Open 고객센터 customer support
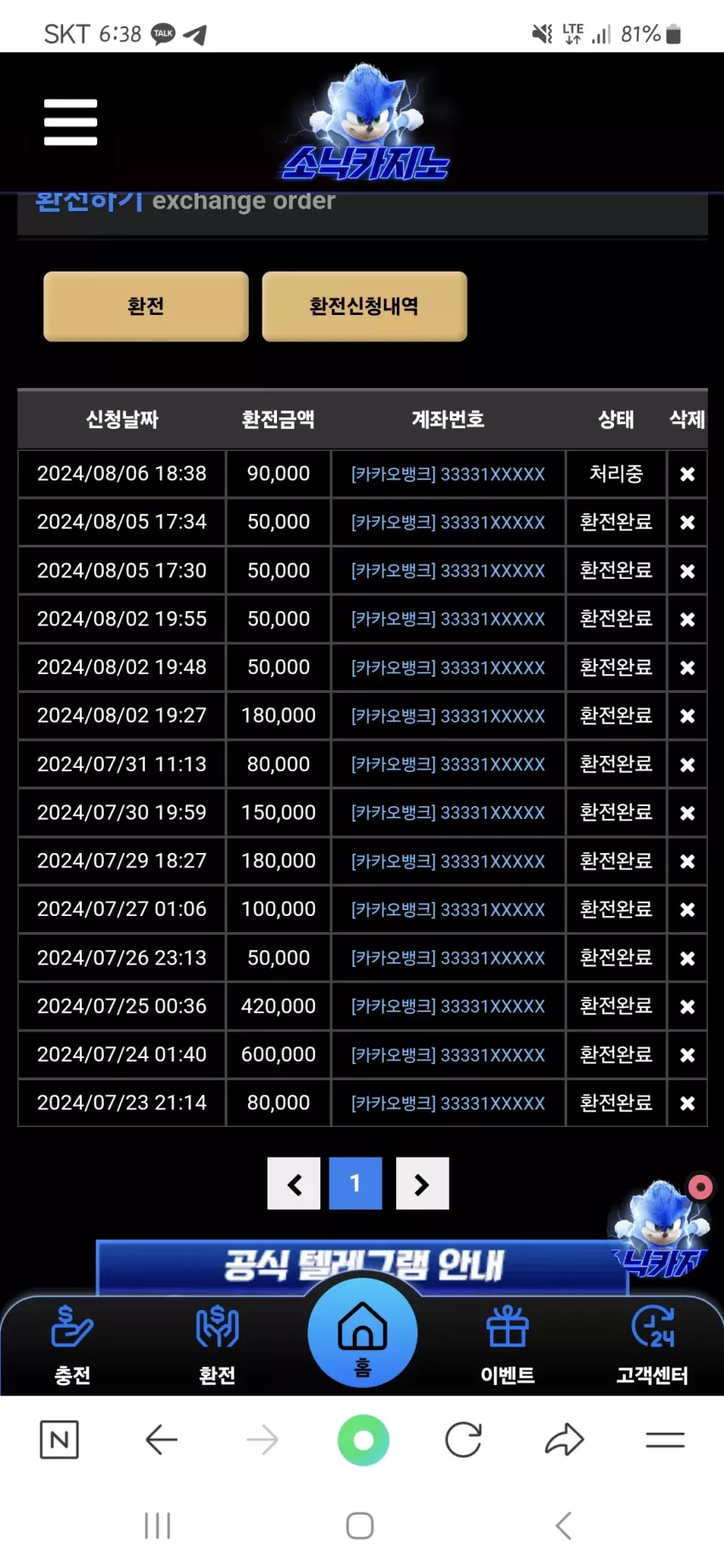 (x=652, y=1345)
